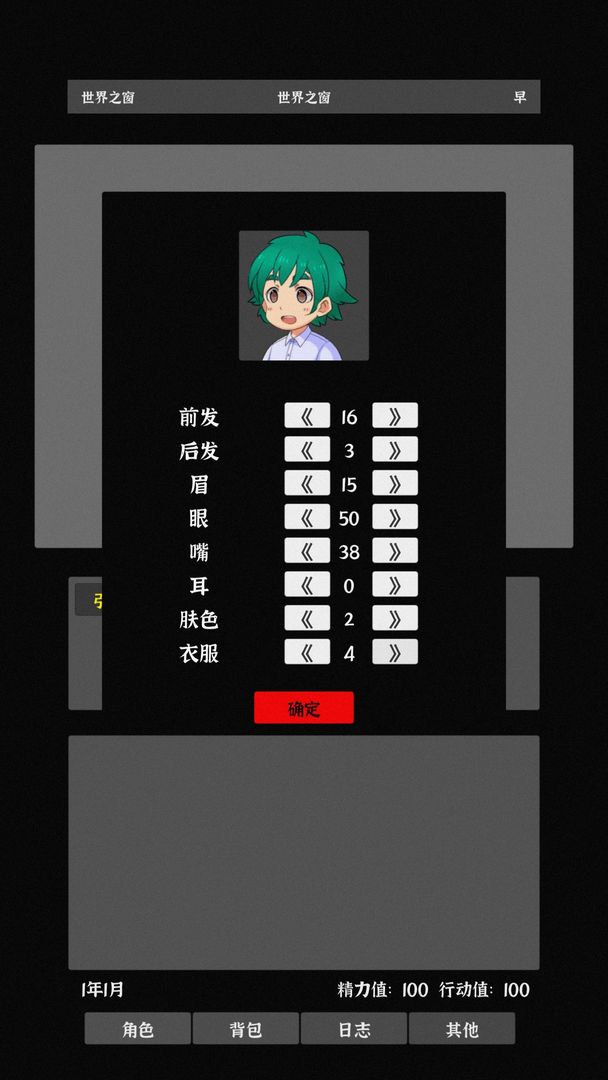Step back to previous 嘴 mouth style

pos(307,551)
